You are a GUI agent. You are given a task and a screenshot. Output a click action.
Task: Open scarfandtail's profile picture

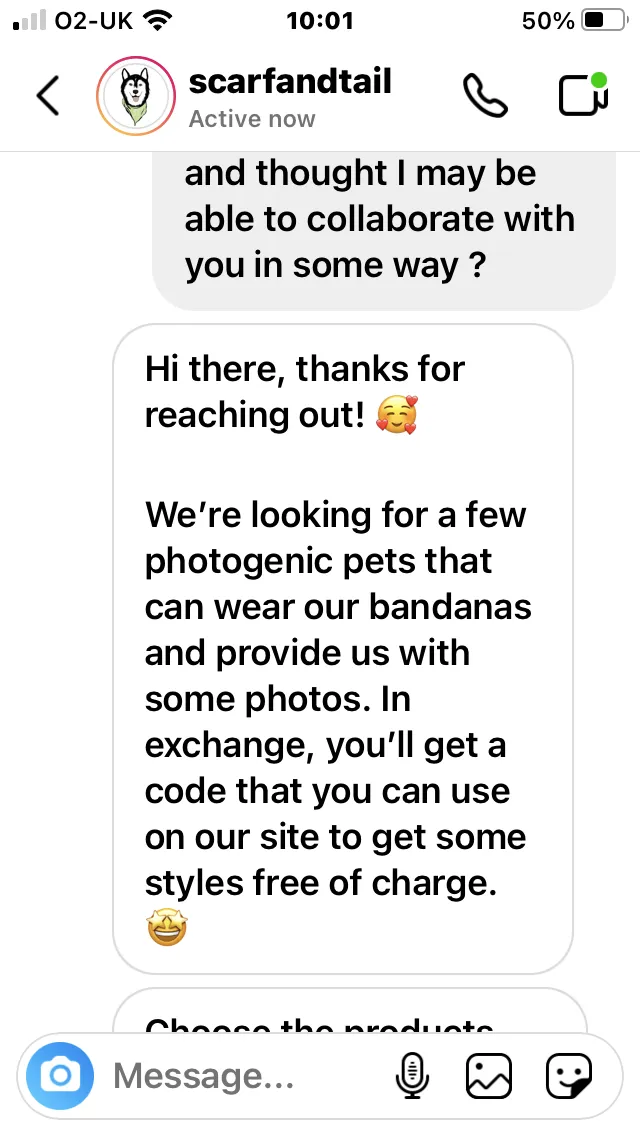click(136, 96)
